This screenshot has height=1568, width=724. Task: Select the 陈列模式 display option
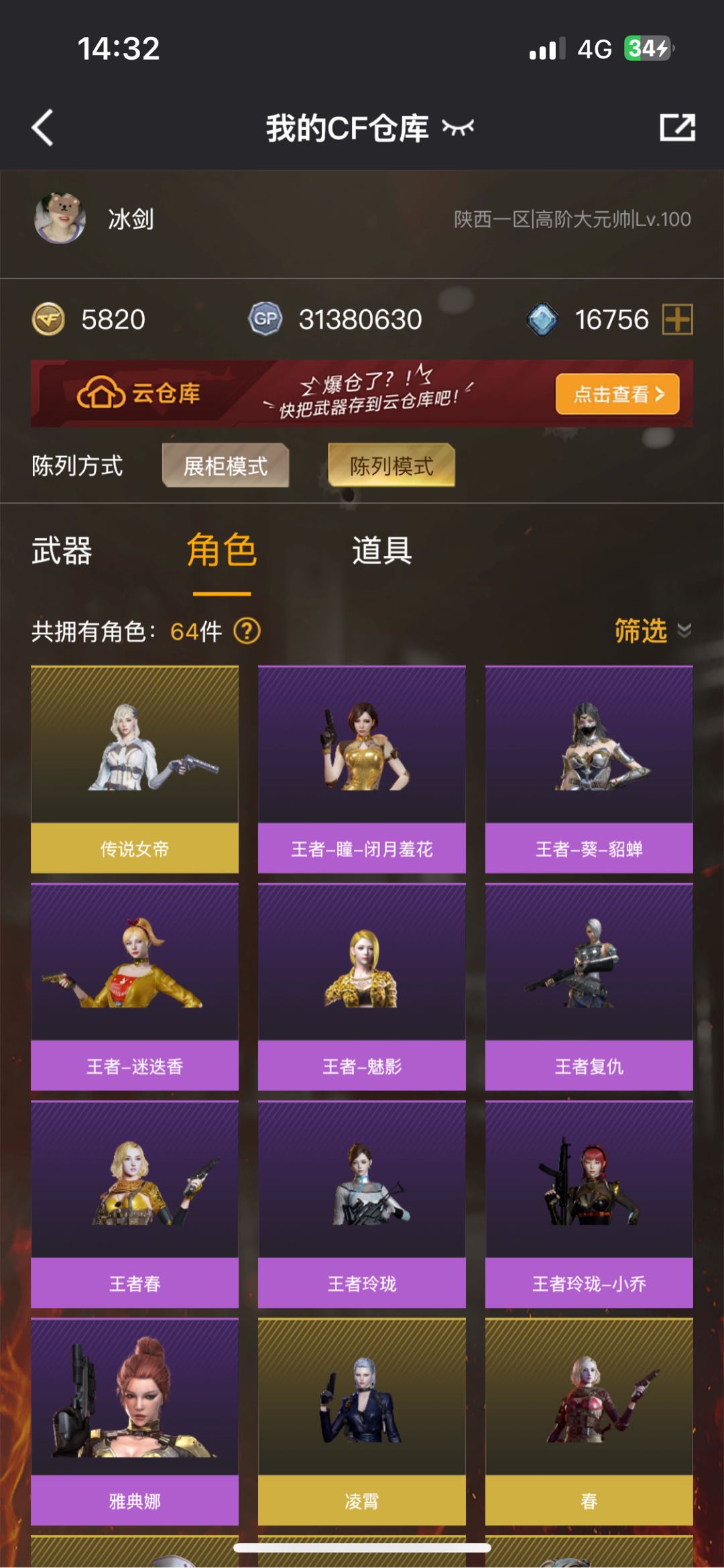pos(391,465)
